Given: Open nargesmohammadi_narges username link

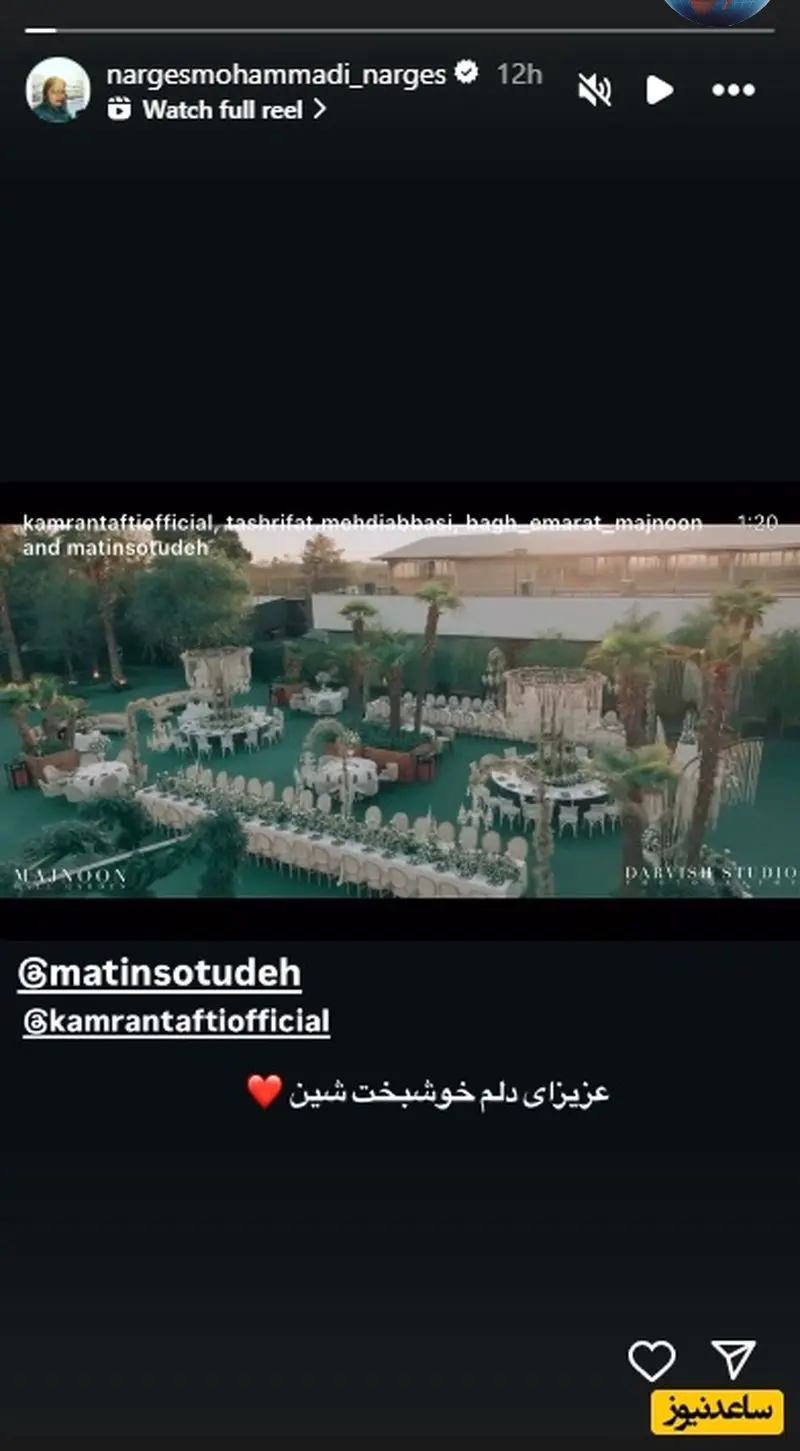Looking at the screenshot, I should 276,75.
